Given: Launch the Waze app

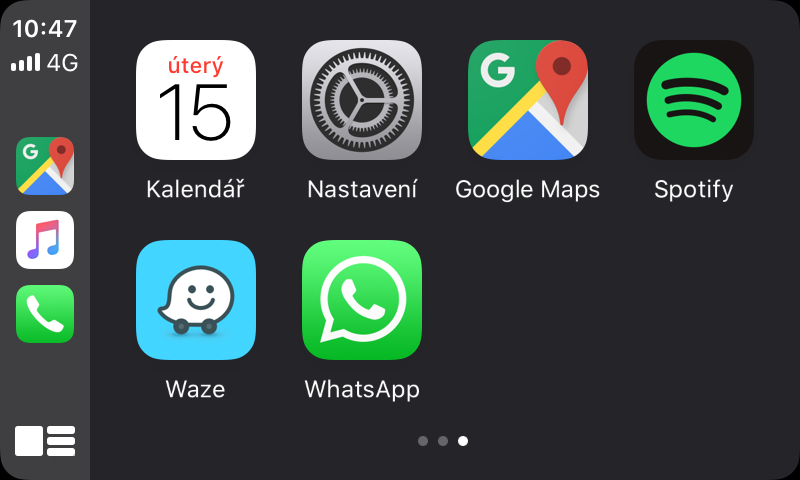Looking at the screenshot, I should pyautogui.click(x=196, y=300).
